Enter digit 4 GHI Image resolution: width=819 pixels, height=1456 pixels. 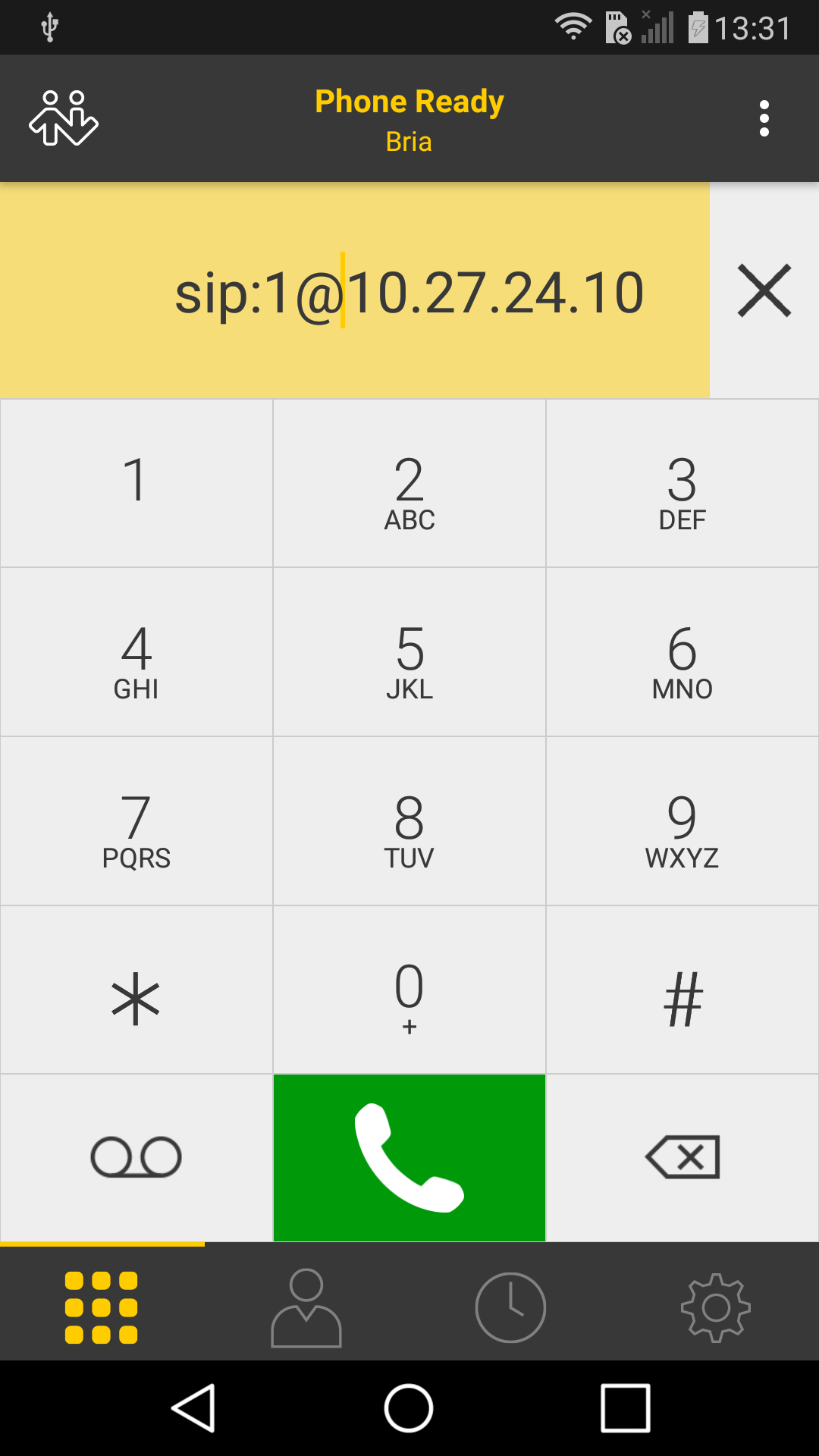click(136, 652)
